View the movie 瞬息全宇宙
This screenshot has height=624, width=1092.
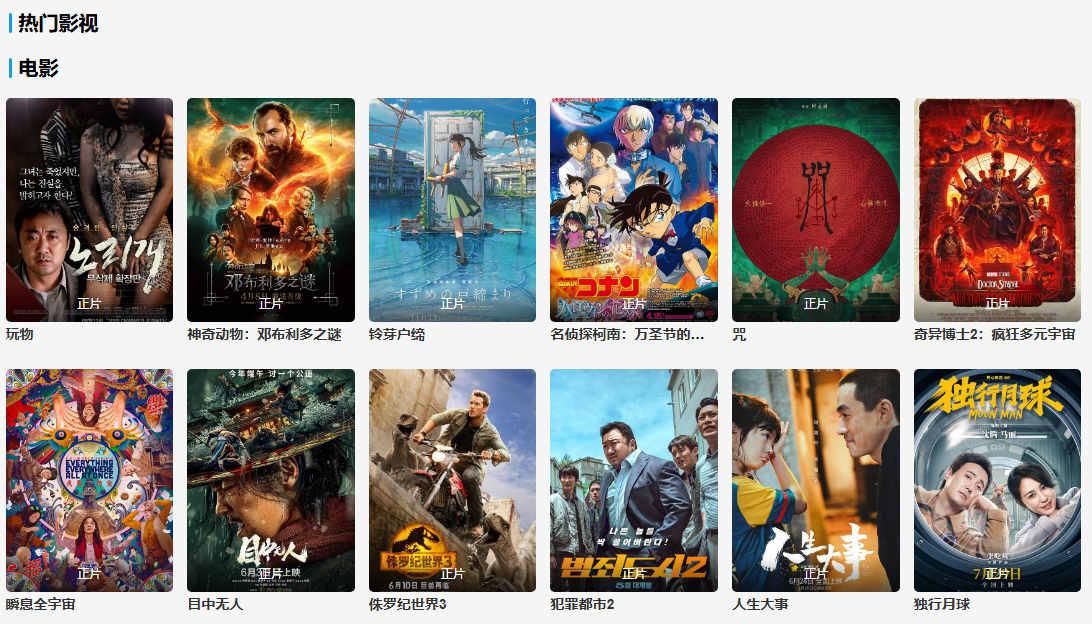point(89,480)
